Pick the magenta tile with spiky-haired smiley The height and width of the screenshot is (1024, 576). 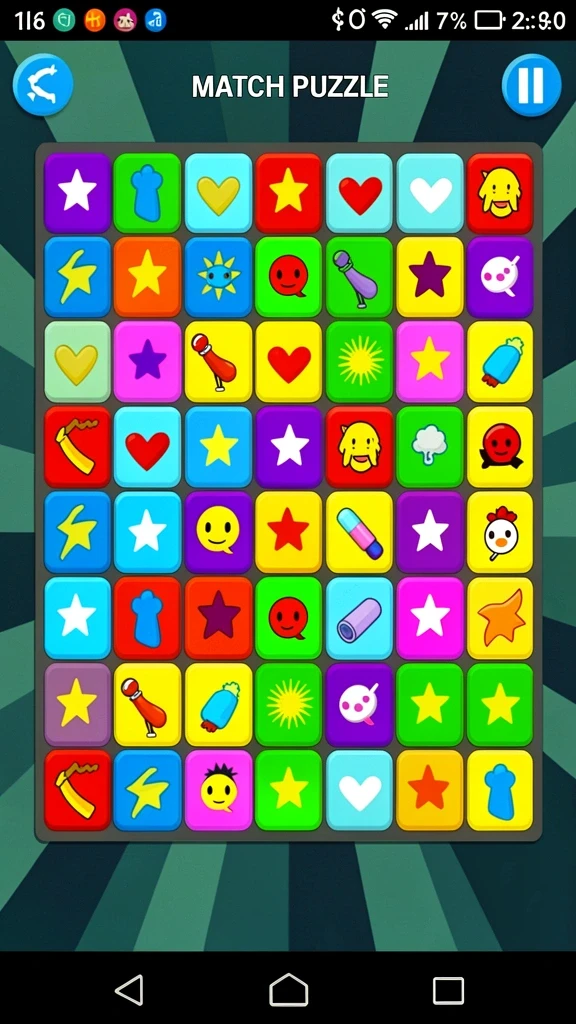click(218, 790)
